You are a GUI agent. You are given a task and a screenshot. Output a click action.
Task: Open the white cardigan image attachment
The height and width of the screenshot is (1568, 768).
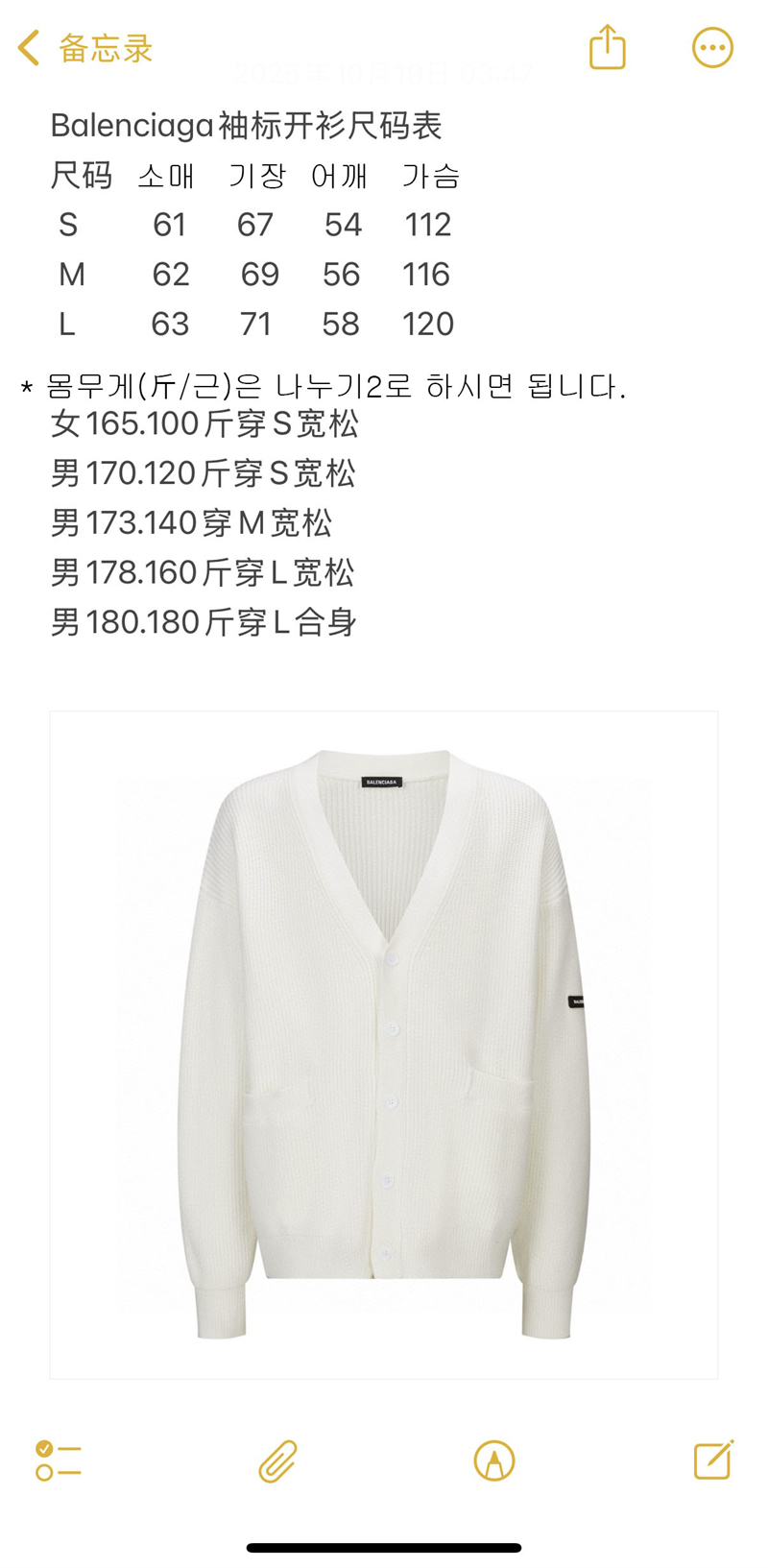(x=384, y=1045)
